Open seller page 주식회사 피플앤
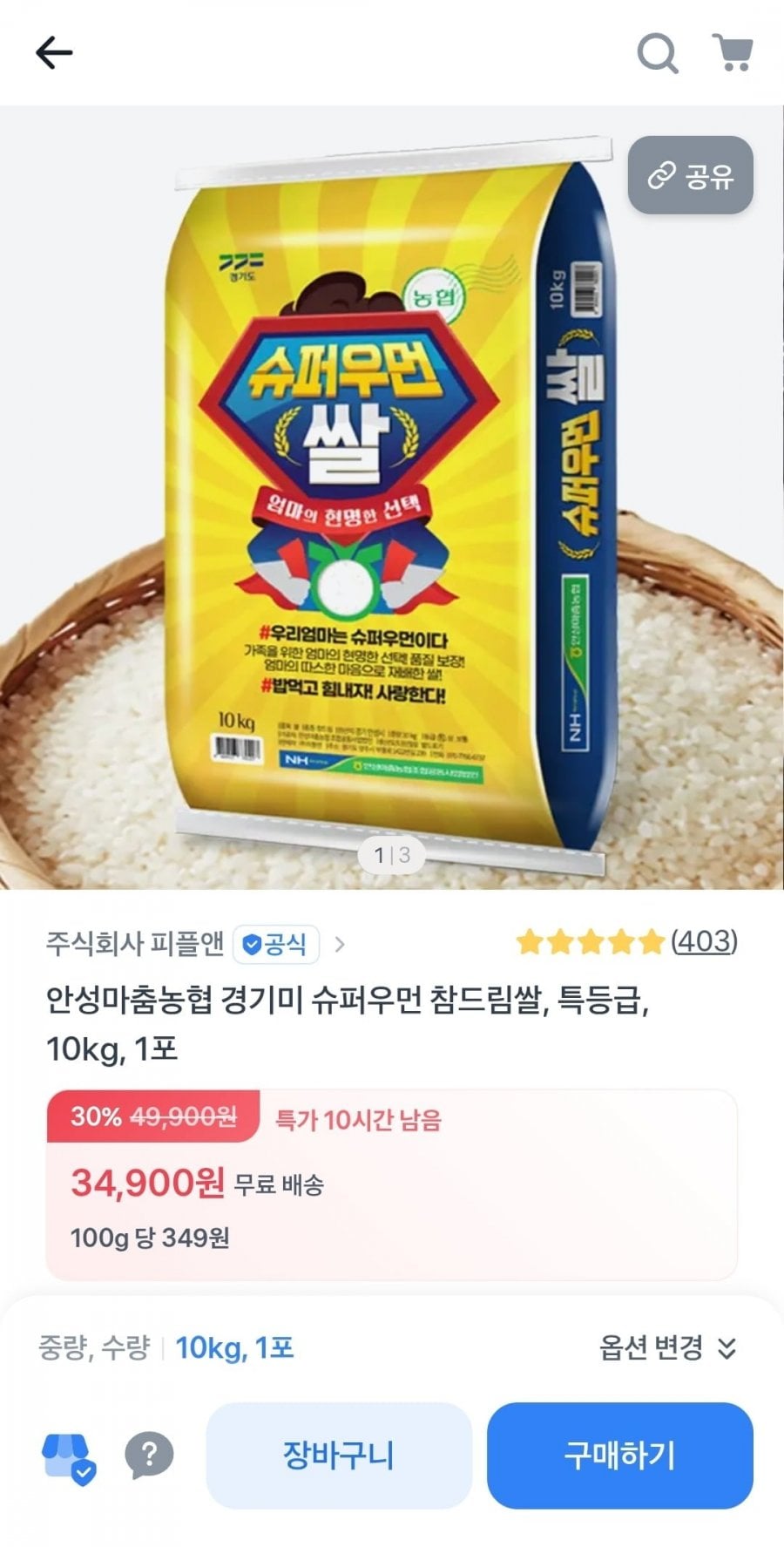This screenshot has width=784, height=1547. [x=135, y=943]
